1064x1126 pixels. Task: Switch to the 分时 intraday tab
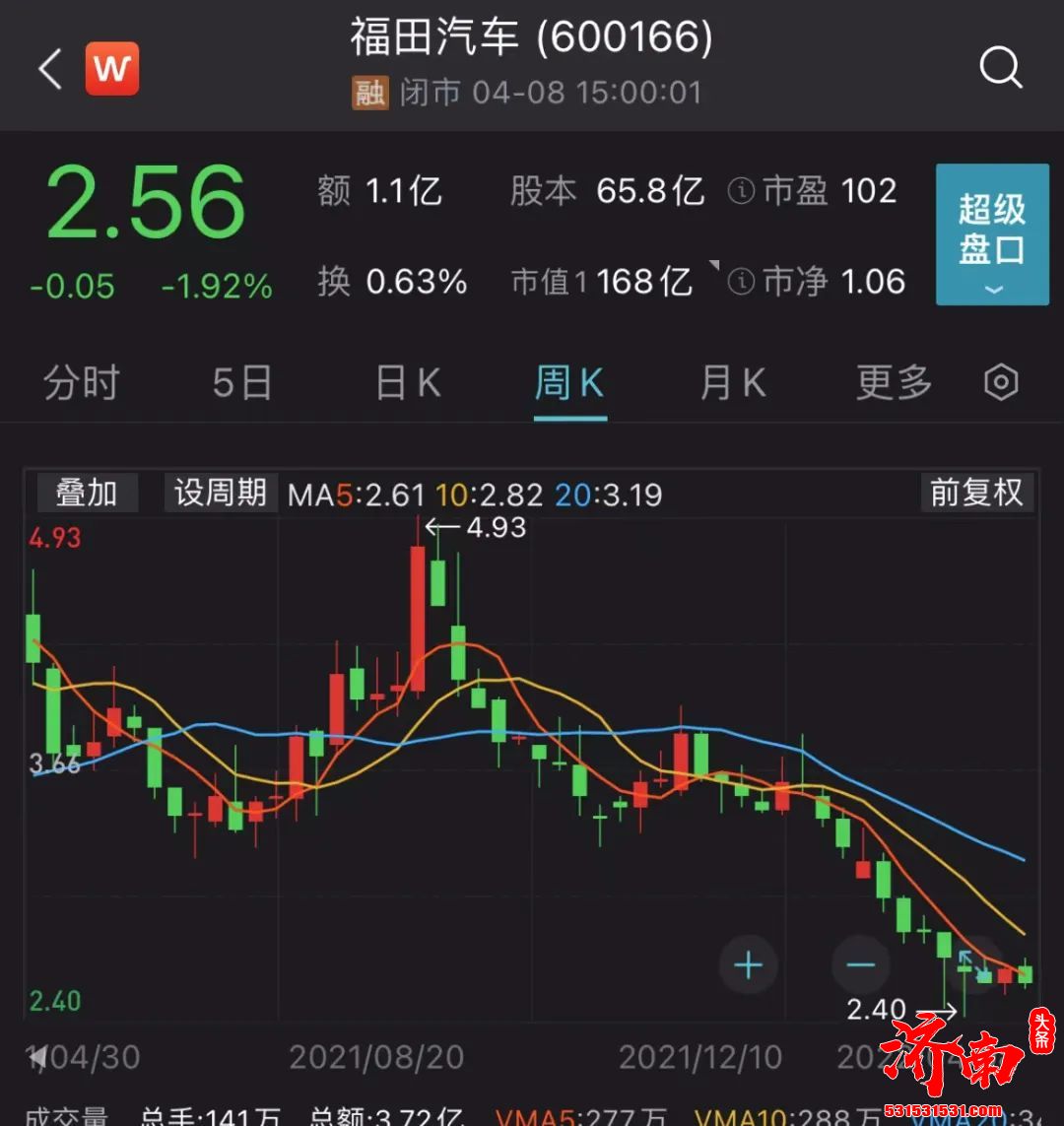tap(79, 383)
